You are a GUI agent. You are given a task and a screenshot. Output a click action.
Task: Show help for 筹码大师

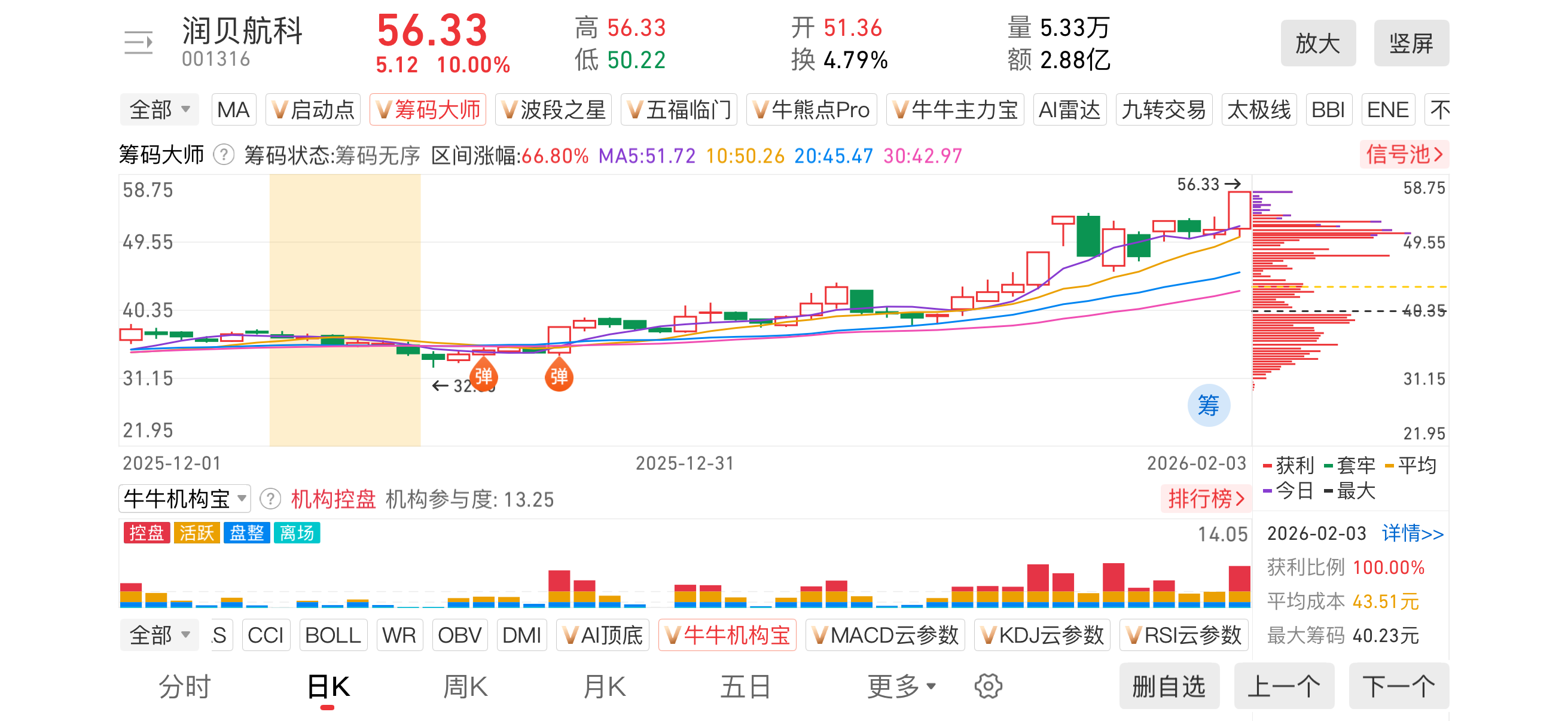pos(224,155)
